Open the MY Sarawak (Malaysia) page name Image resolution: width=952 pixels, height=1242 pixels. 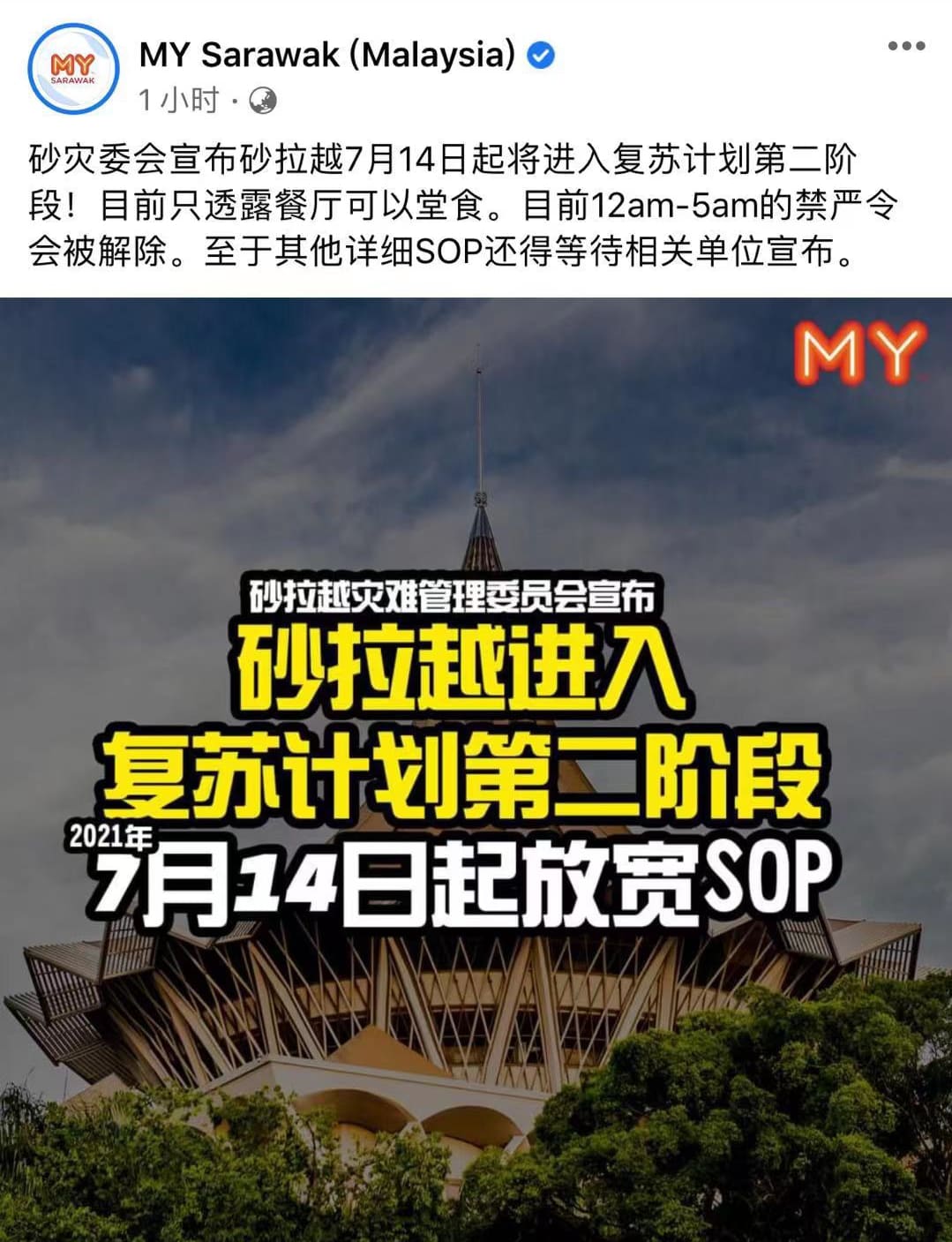click(x=326, y=55)
